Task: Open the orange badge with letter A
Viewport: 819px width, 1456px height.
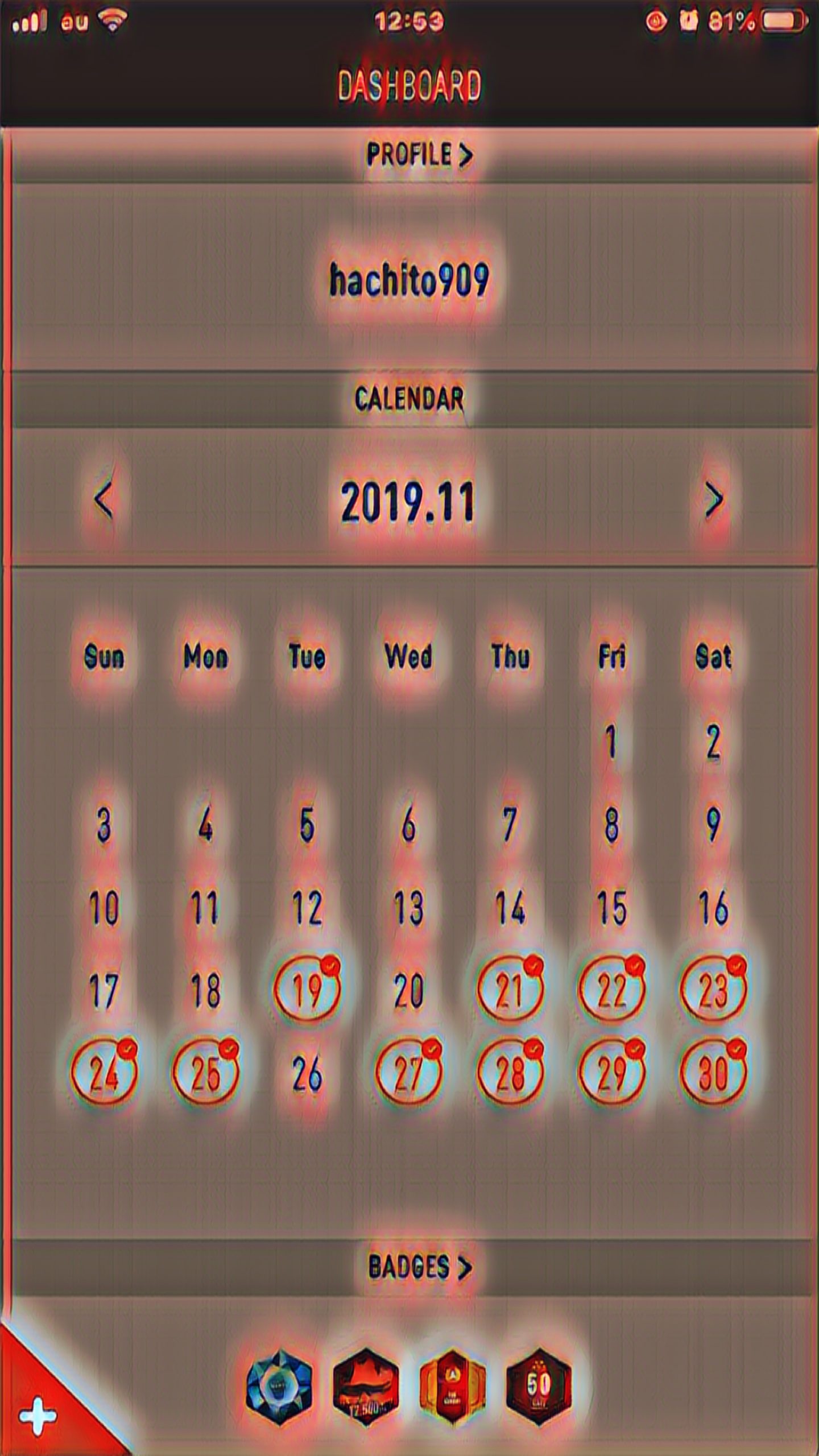Action: click(x=452, y=1385)
